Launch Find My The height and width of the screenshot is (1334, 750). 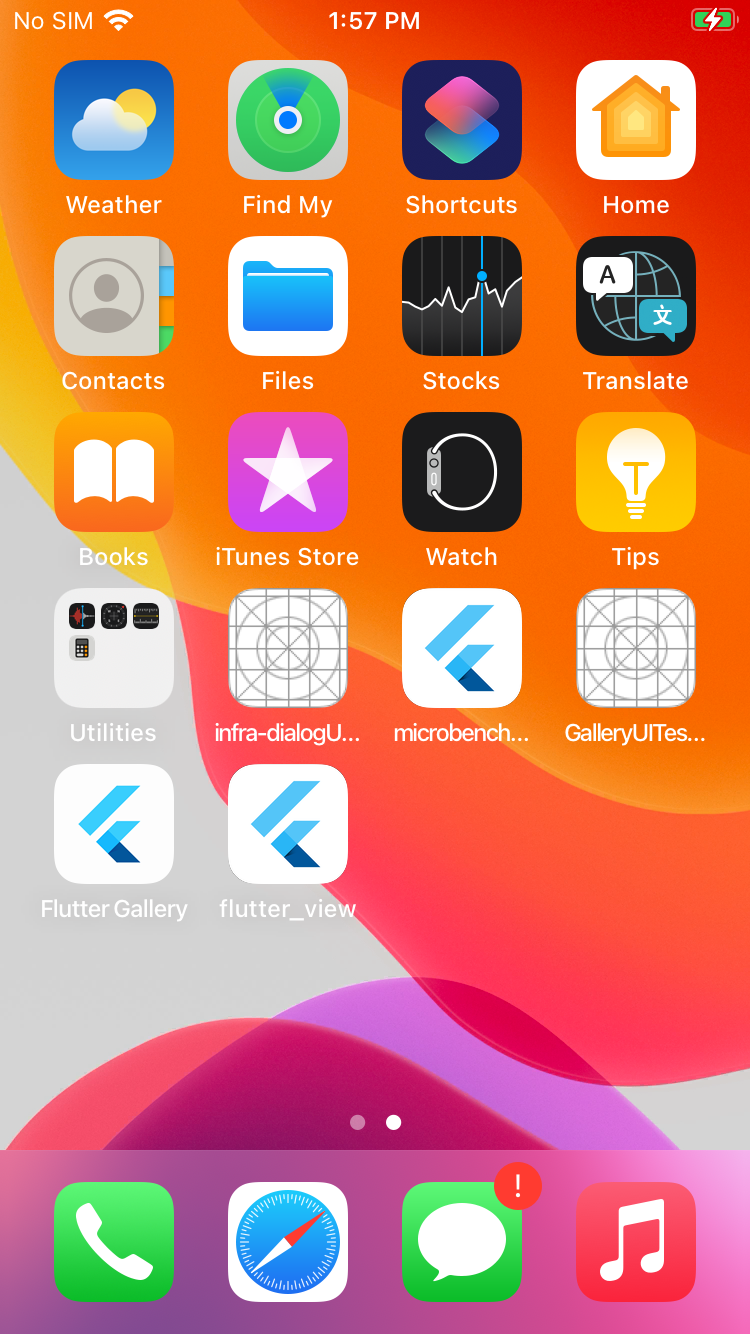pos(287,119)
